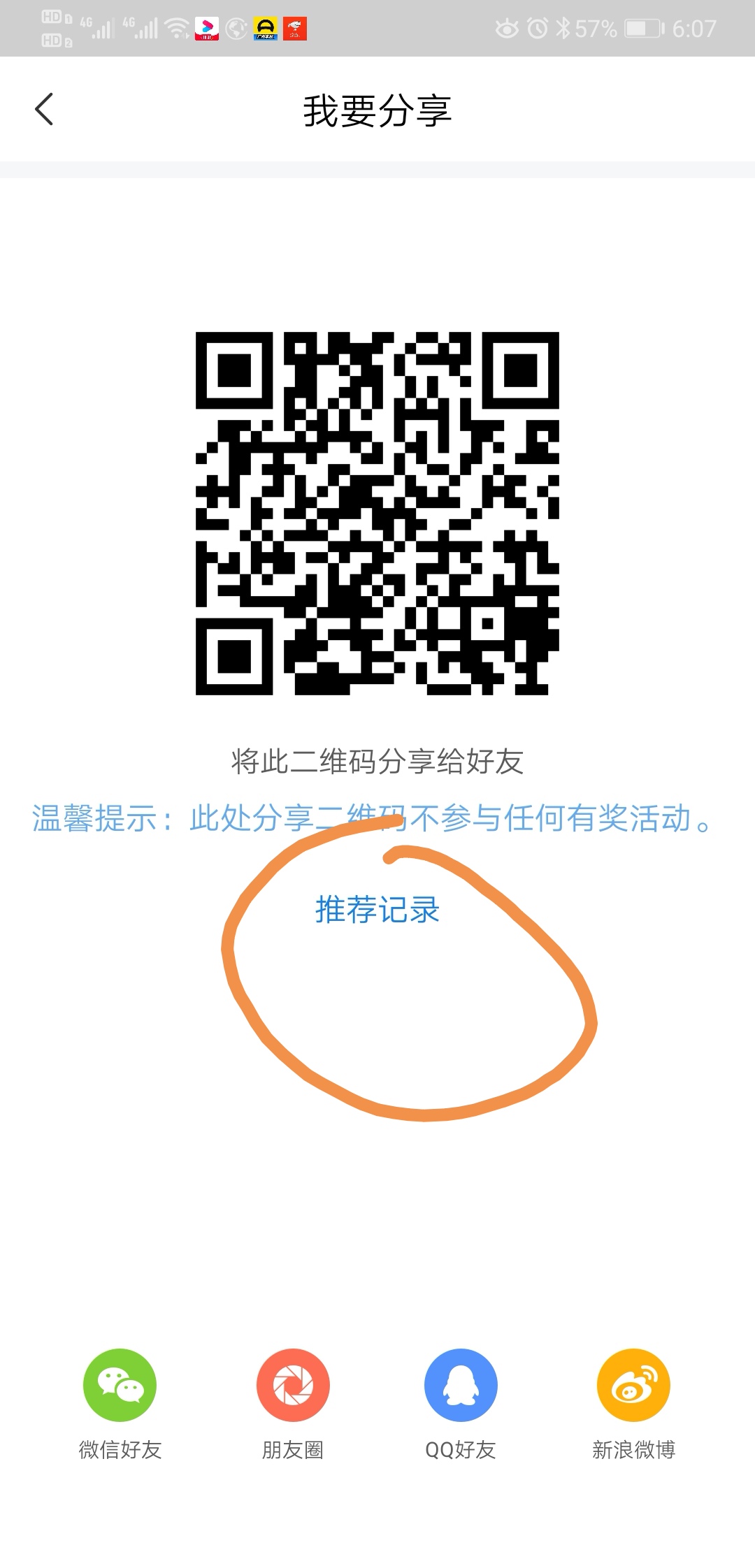Screen dimensions: 755x1568
Task: Go back from the 我要分享 page
Action: [44, 110]
